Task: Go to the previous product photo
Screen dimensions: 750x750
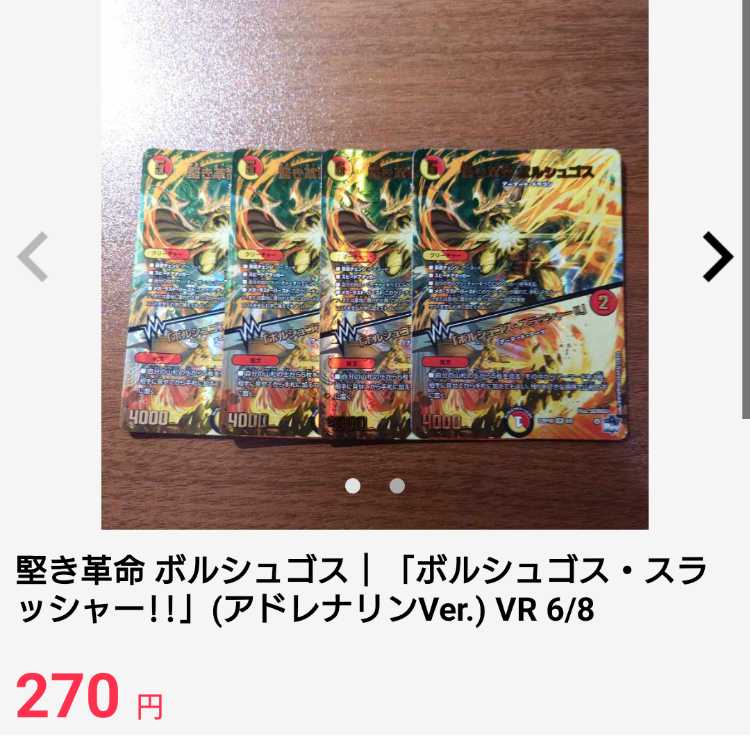Action: coord(33,257)
